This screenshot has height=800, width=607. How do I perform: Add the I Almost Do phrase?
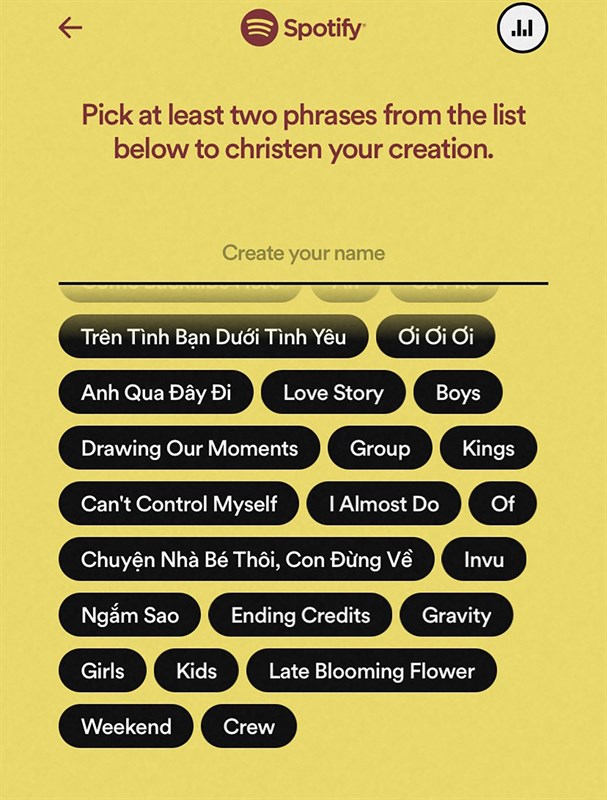point(384,504)
